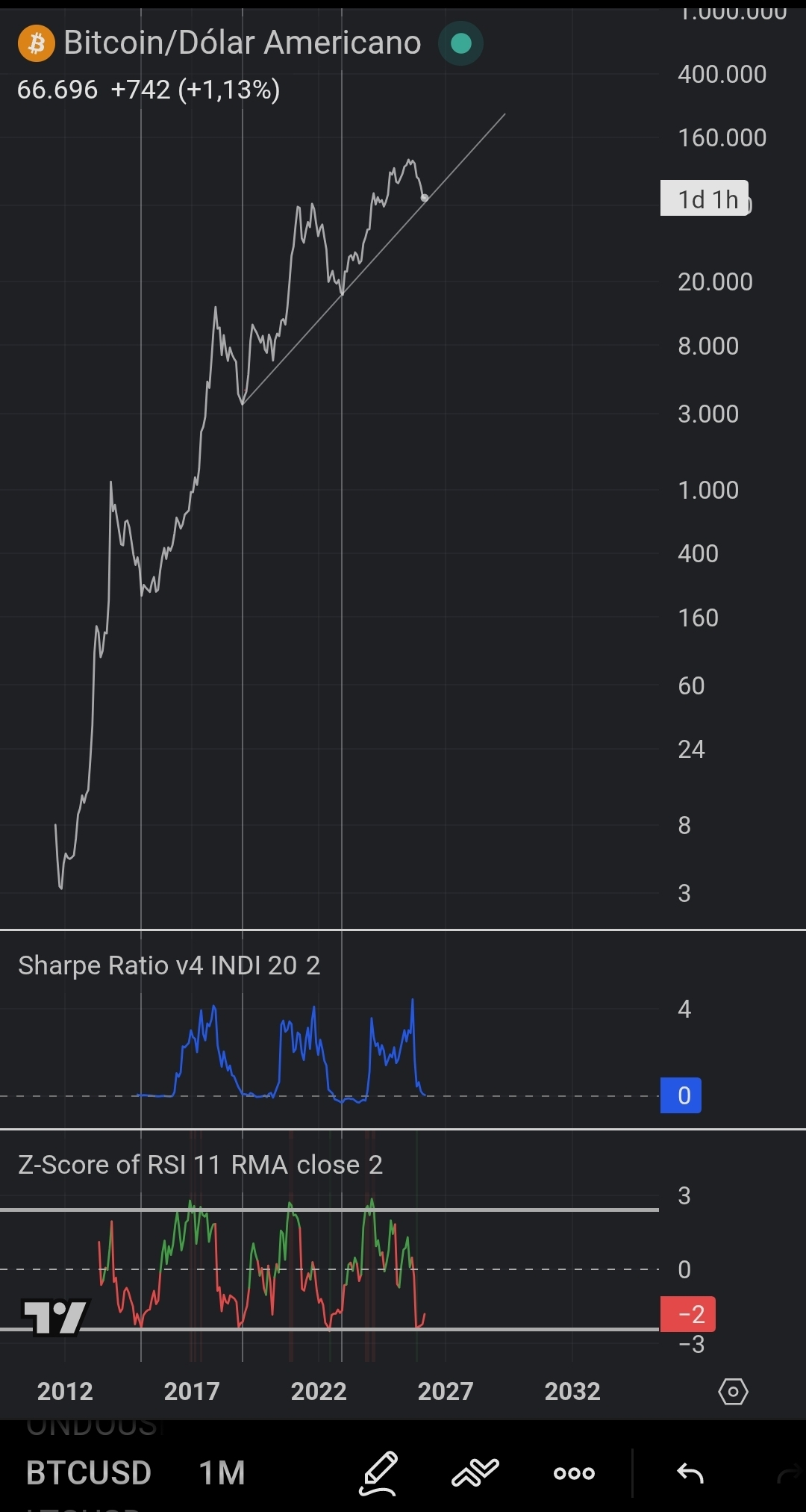Viewport: 806px width, 1512px height.
Task: Select the Z-Score of RSI indicator label
Action: click(x=200, y=1165)
